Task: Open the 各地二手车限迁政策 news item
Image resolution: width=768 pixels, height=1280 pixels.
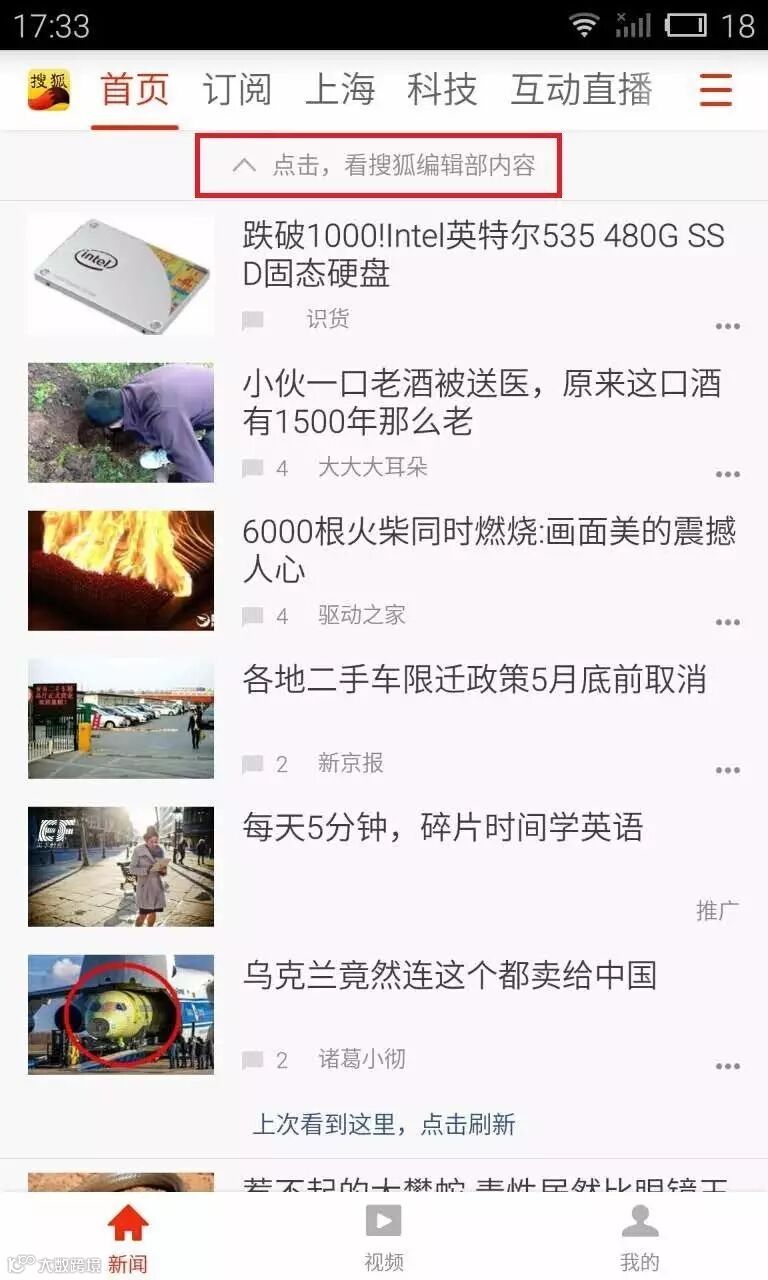Action: click(474, 680)
